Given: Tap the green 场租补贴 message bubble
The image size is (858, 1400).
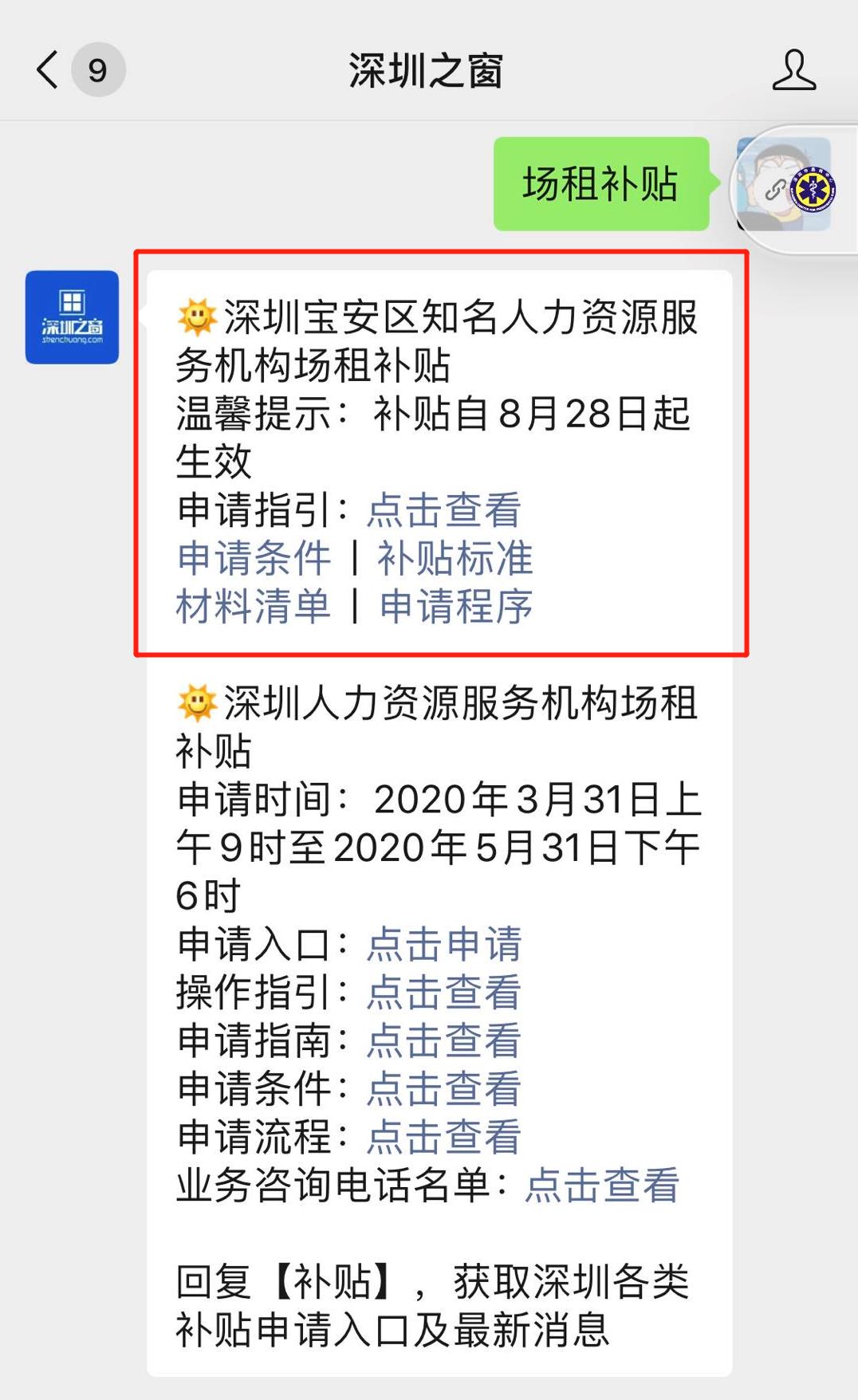Looking at the screenshot, I should (600, 183).
